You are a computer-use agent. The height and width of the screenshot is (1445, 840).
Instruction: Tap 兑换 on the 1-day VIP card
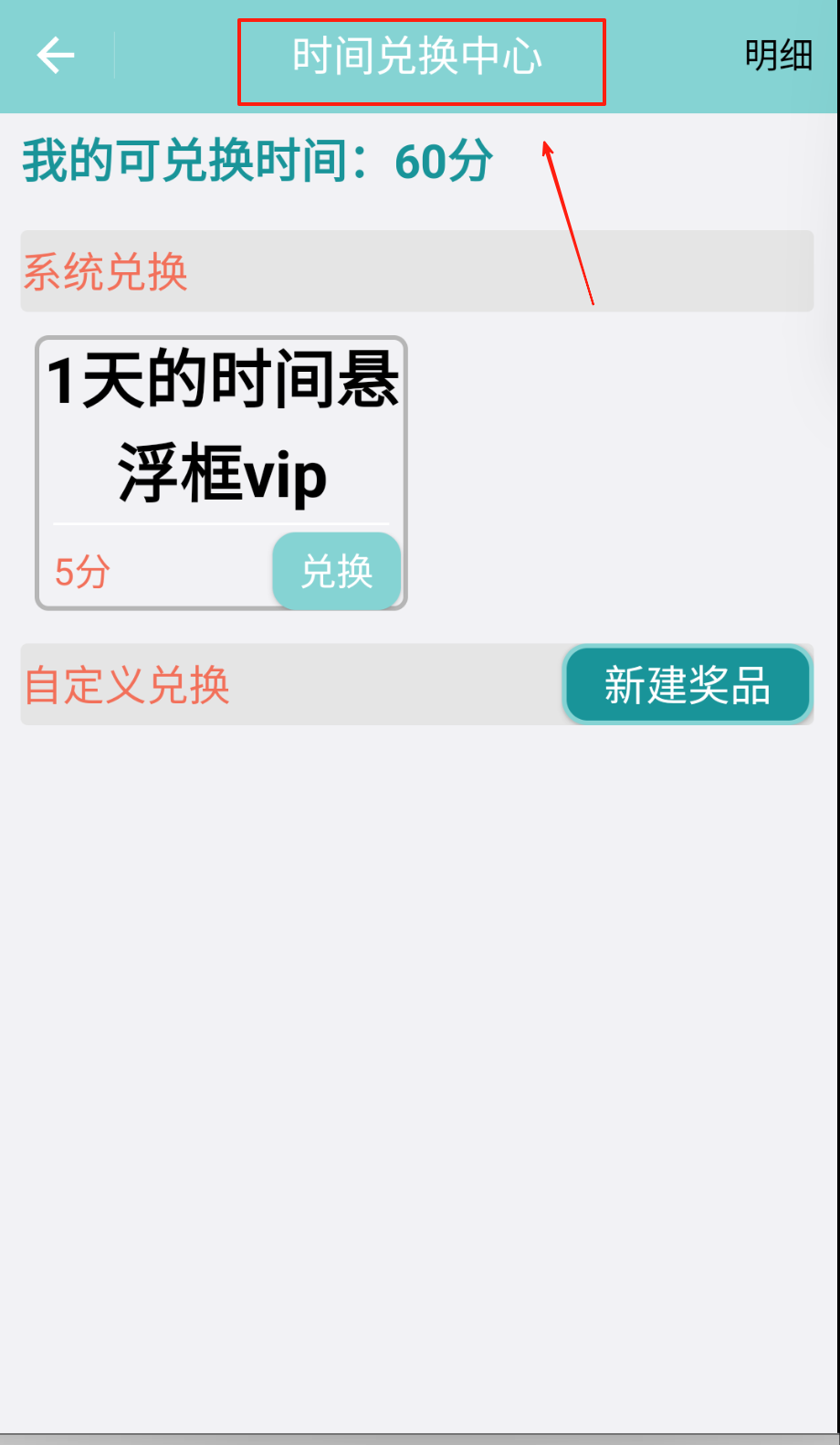pos(336,572)
